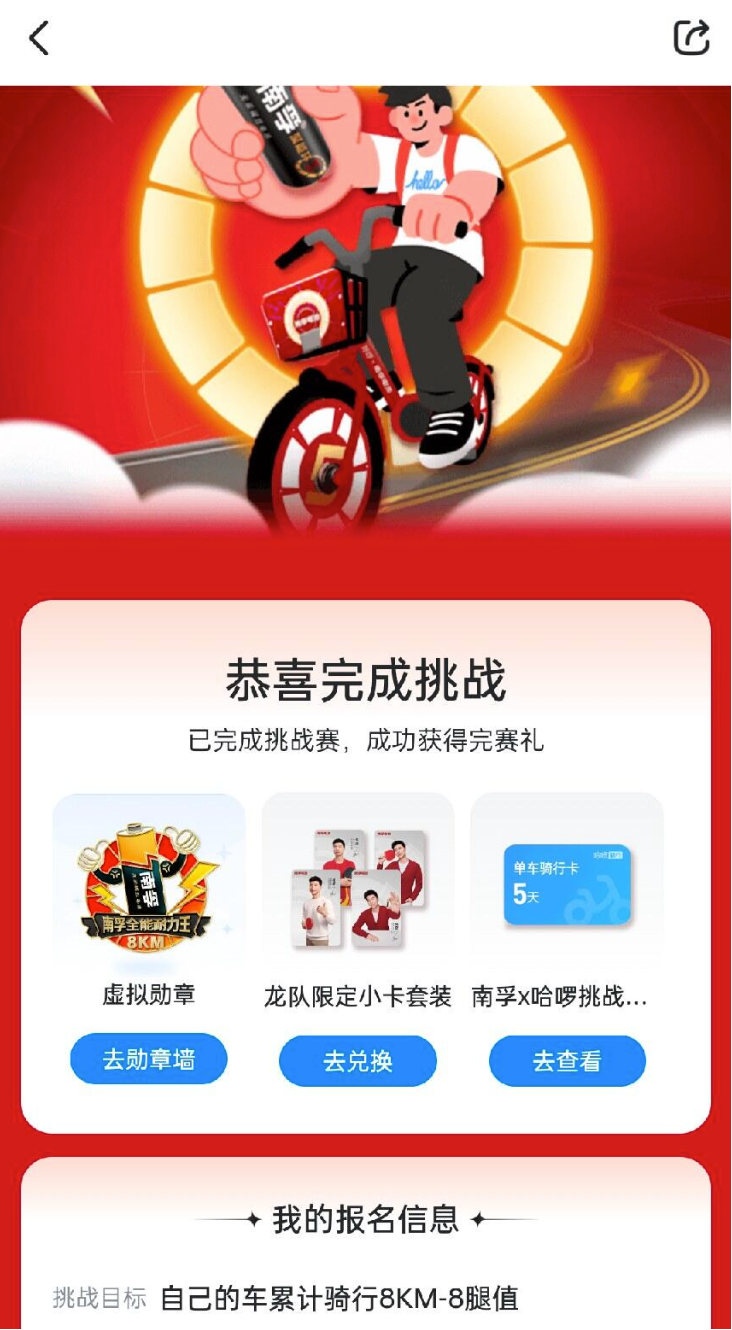Tap 去查看 for the 南孚x哈啰 riding card
This screenshot has width=732, height=1330.
(x=567, y=1061)
